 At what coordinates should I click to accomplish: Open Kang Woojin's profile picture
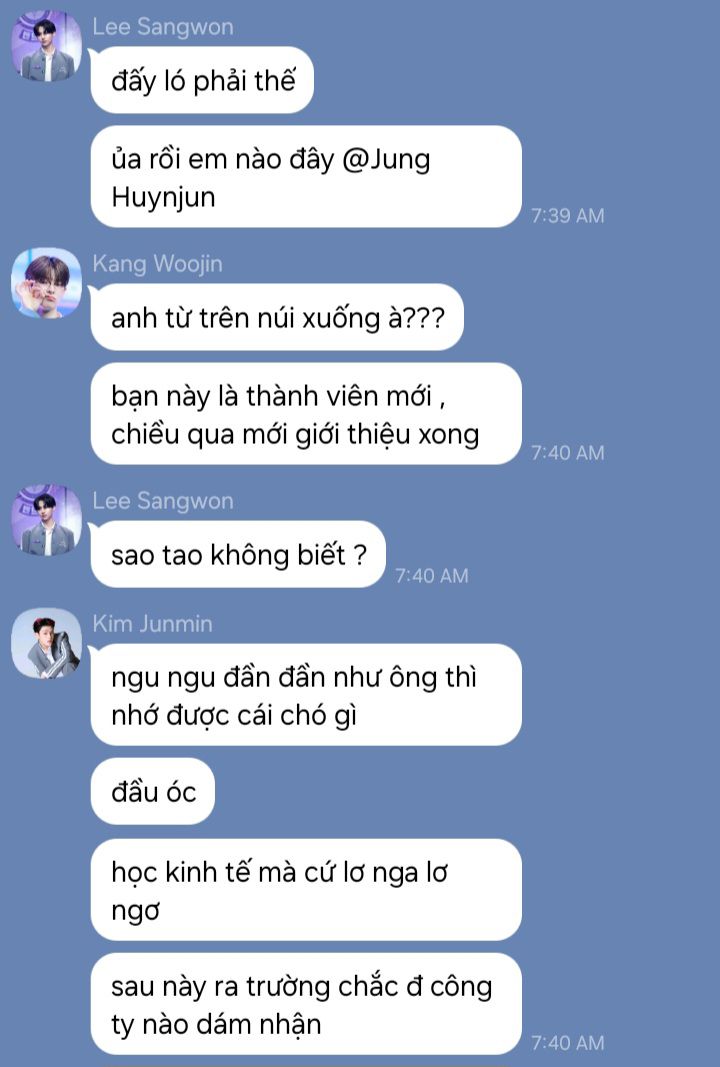46,283
